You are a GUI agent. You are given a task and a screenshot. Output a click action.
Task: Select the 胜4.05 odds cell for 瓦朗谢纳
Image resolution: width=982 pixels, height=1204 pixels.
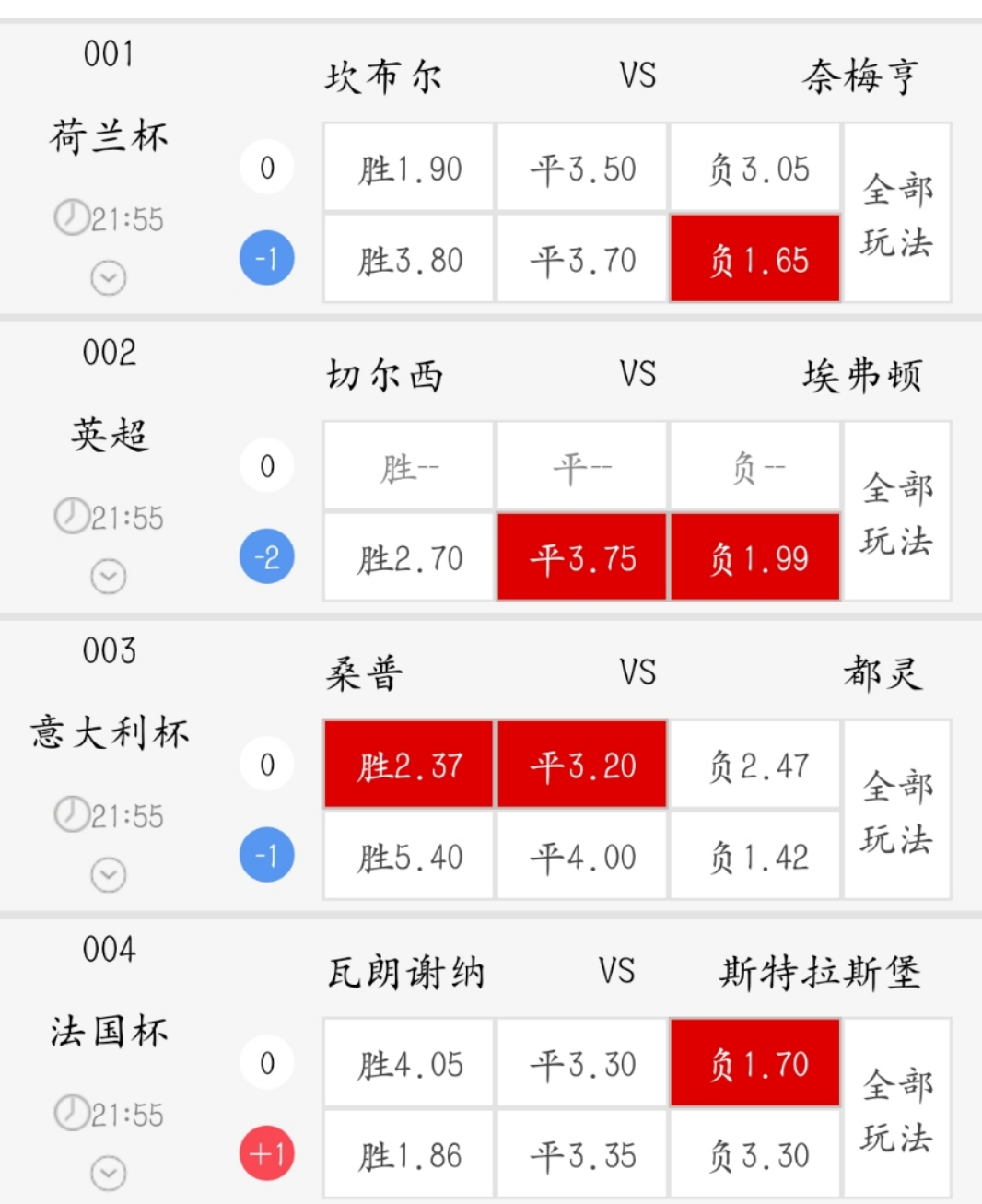407,1062
